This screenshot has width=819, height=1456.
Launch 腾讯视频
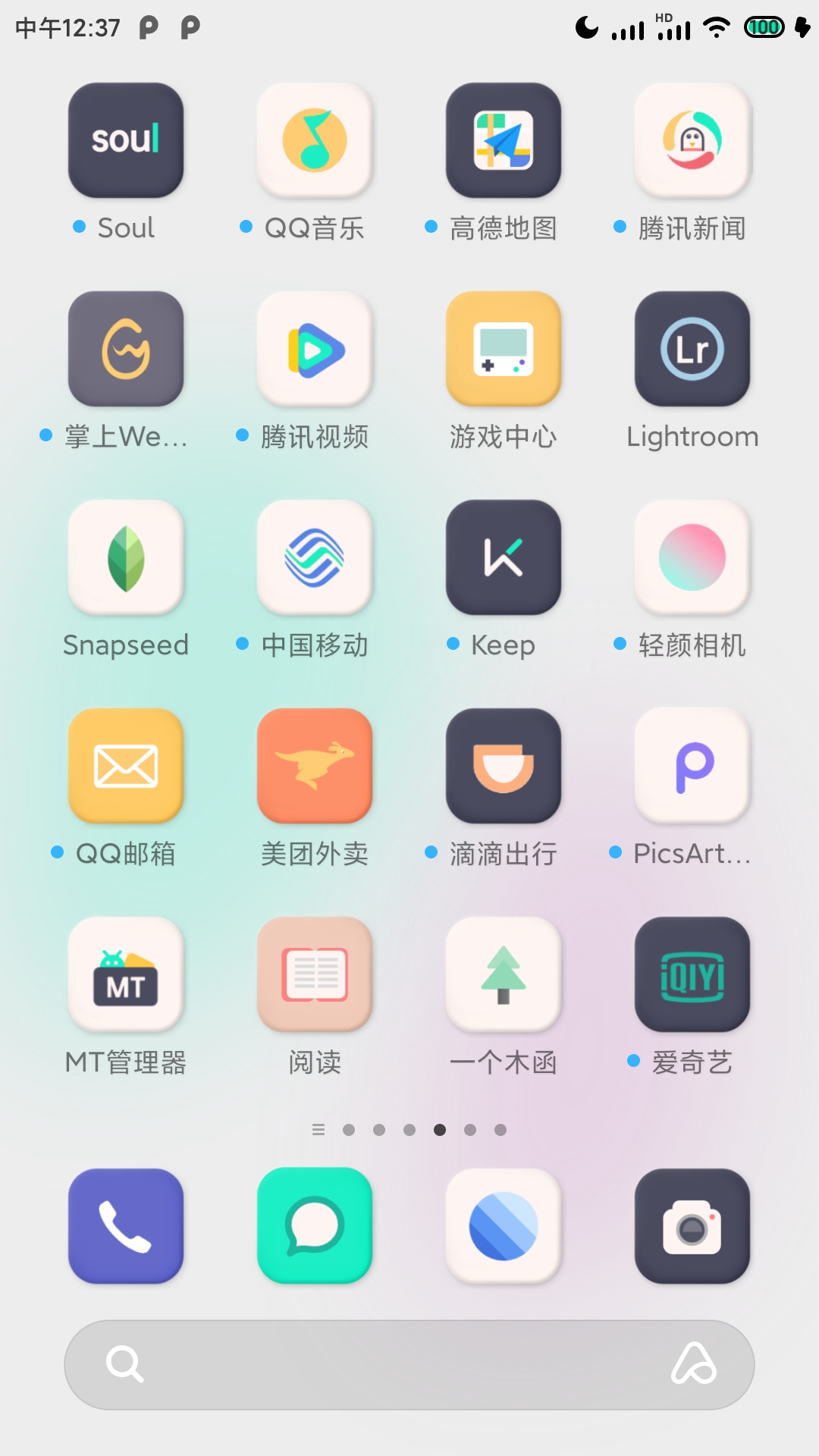315,349
